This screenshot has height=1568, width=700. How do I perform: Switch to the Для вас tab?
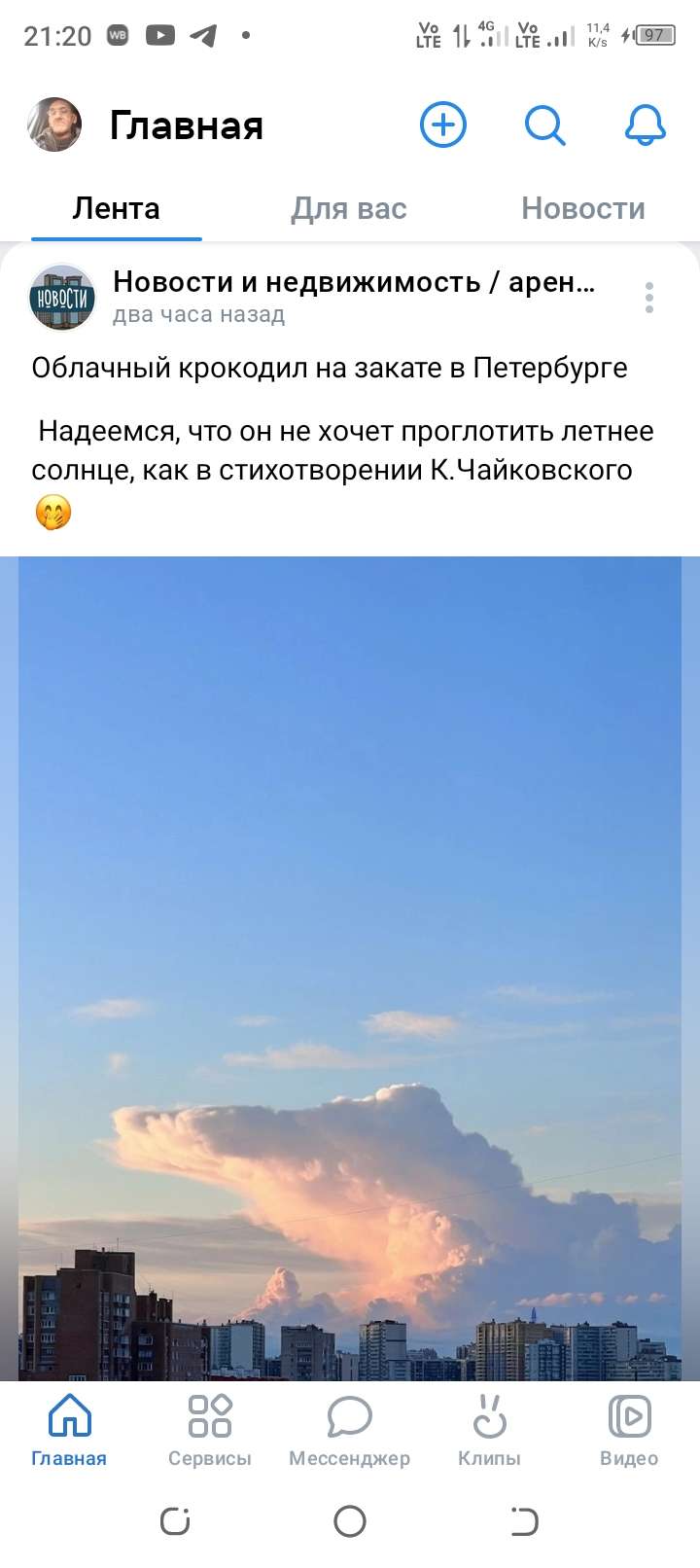click(349, 208)
